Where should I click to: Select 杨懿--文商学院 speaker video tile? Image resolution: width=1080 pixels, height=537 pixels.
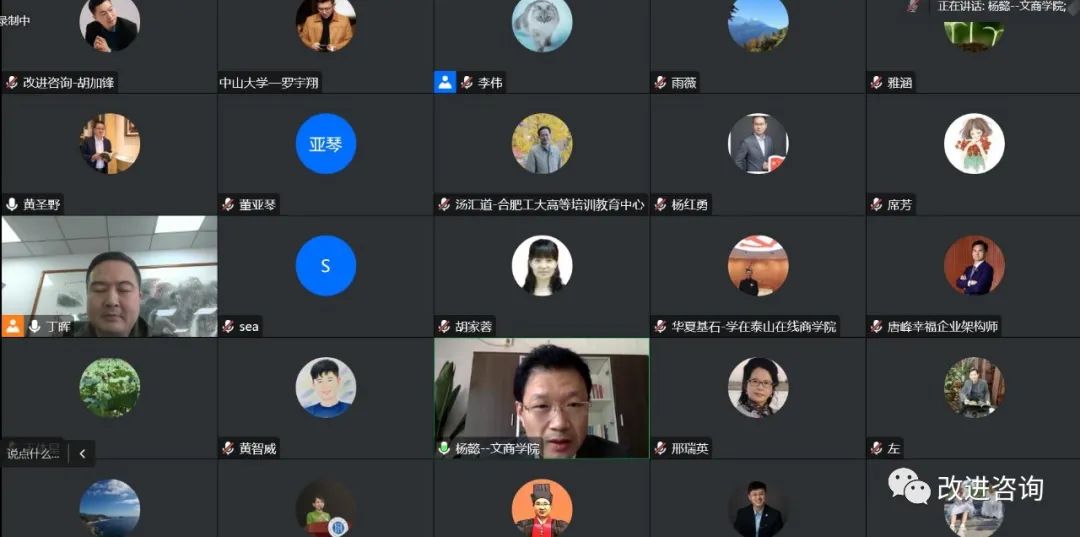point(541,397)
